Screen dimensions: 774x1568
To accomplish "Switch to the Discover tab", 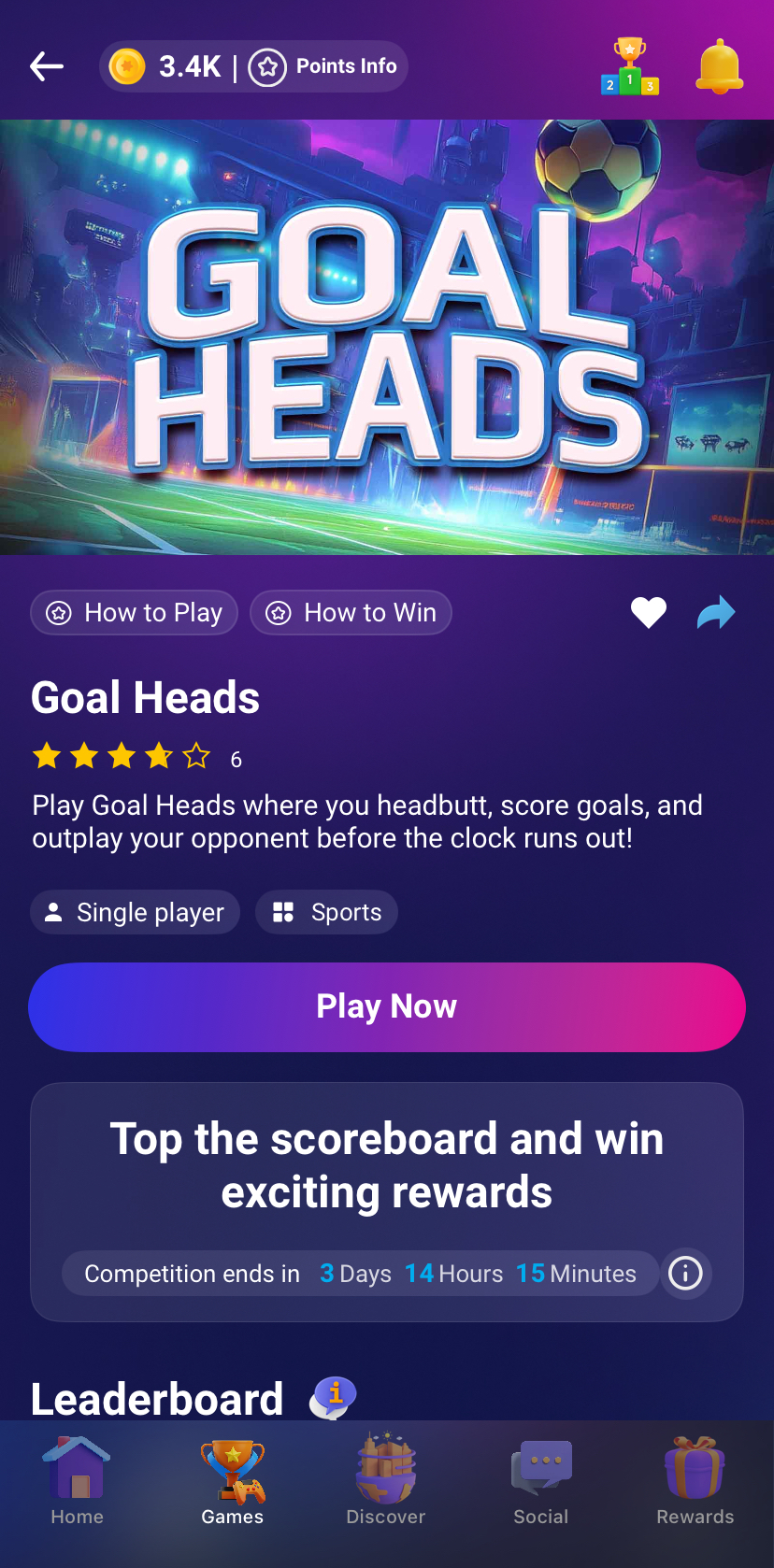I will (386, 1481).
